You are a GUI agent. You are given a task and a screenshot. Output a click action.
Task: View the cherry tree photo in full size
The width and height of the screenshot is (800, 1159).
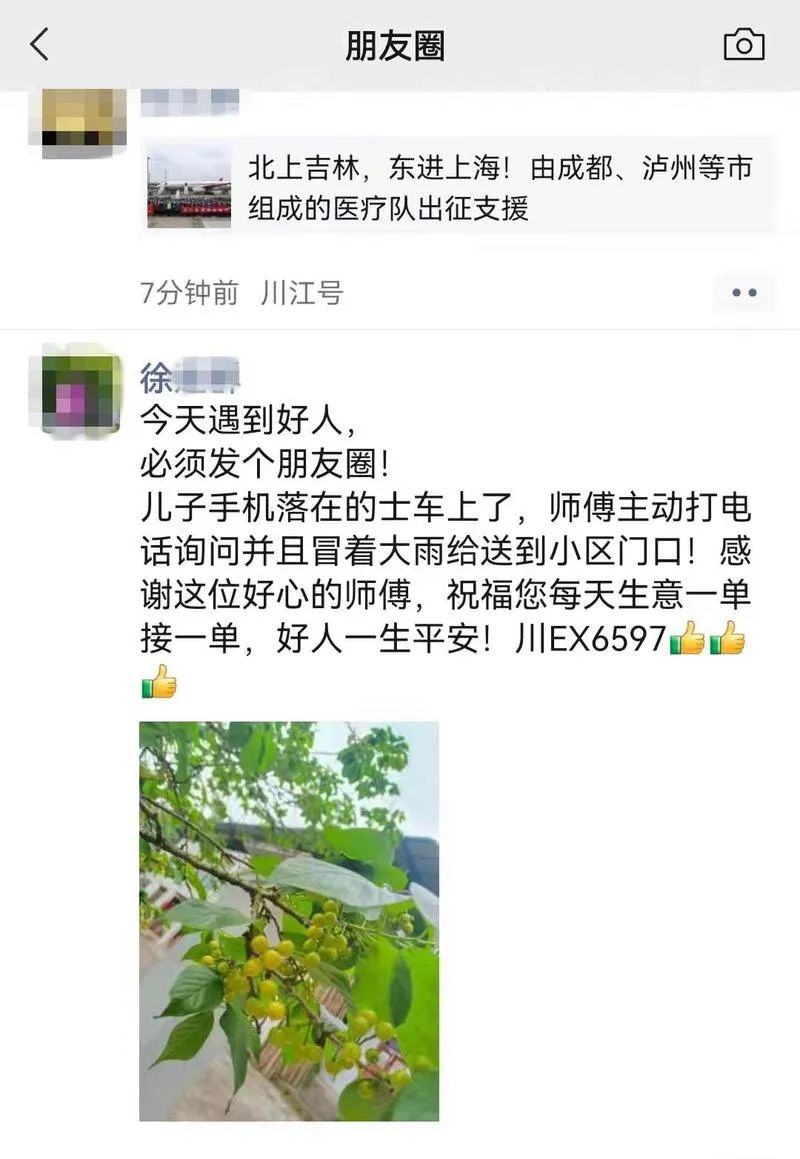point(288,920)
